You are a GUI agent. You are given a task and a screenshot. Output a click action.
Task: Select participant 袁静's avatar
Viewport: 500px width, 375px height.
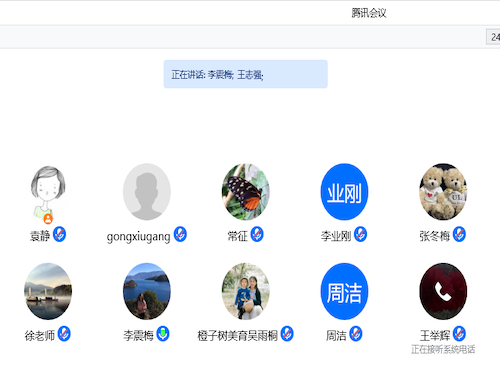pyautogui.click(x=48, y=193)
